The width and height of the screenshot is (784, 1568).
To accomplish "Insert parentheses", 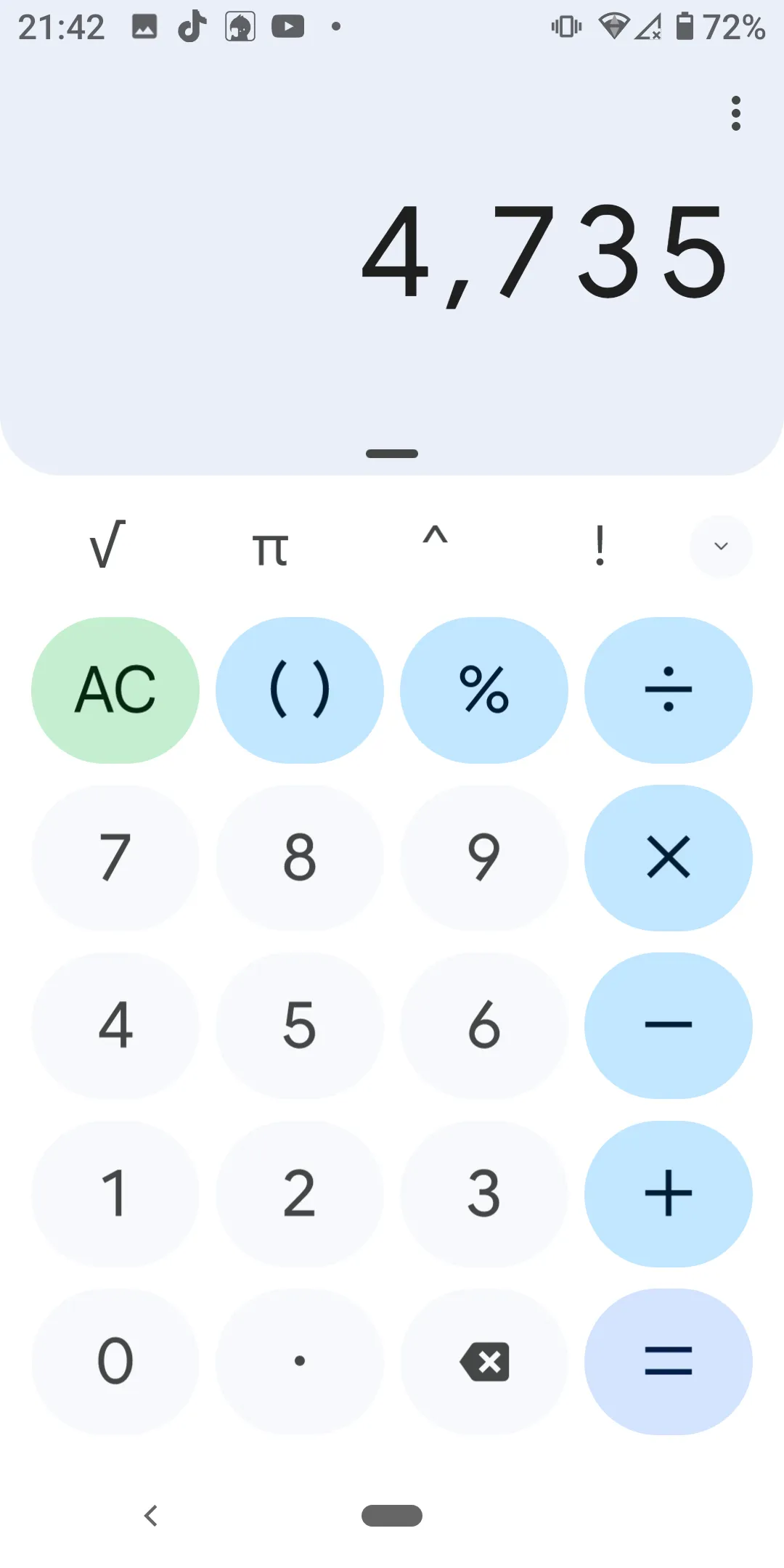I will 300,690.
